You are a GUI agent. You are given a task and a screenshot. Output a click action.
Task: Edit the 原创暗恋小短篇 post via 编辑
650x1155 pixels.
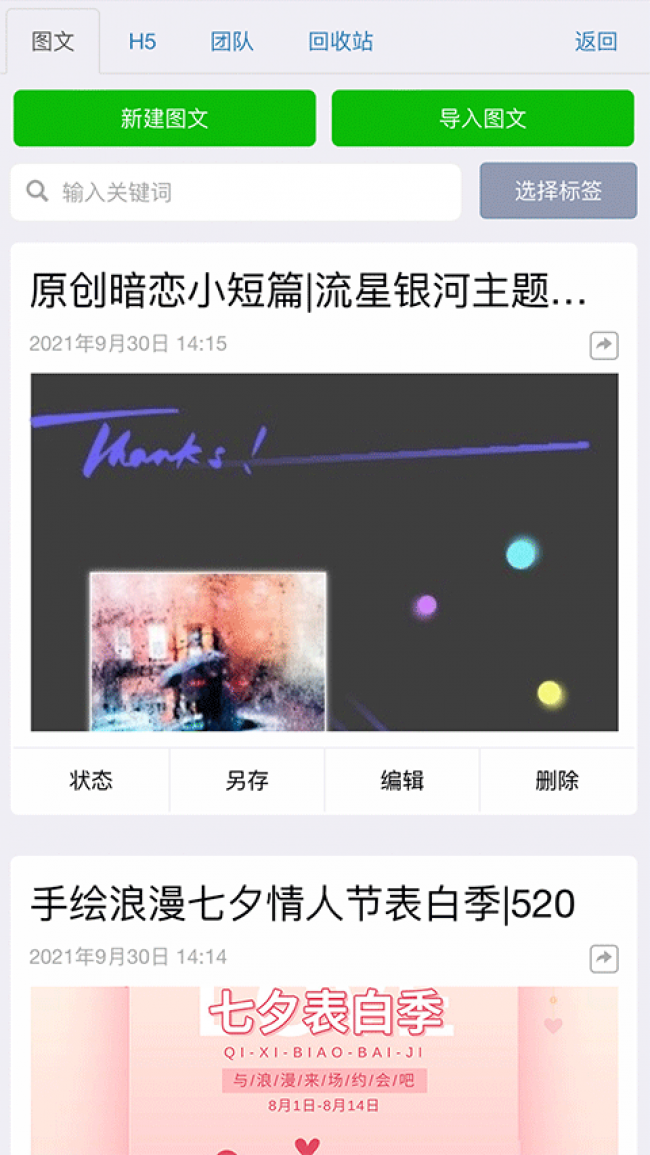pyautogui.click(x=402, y=781)
